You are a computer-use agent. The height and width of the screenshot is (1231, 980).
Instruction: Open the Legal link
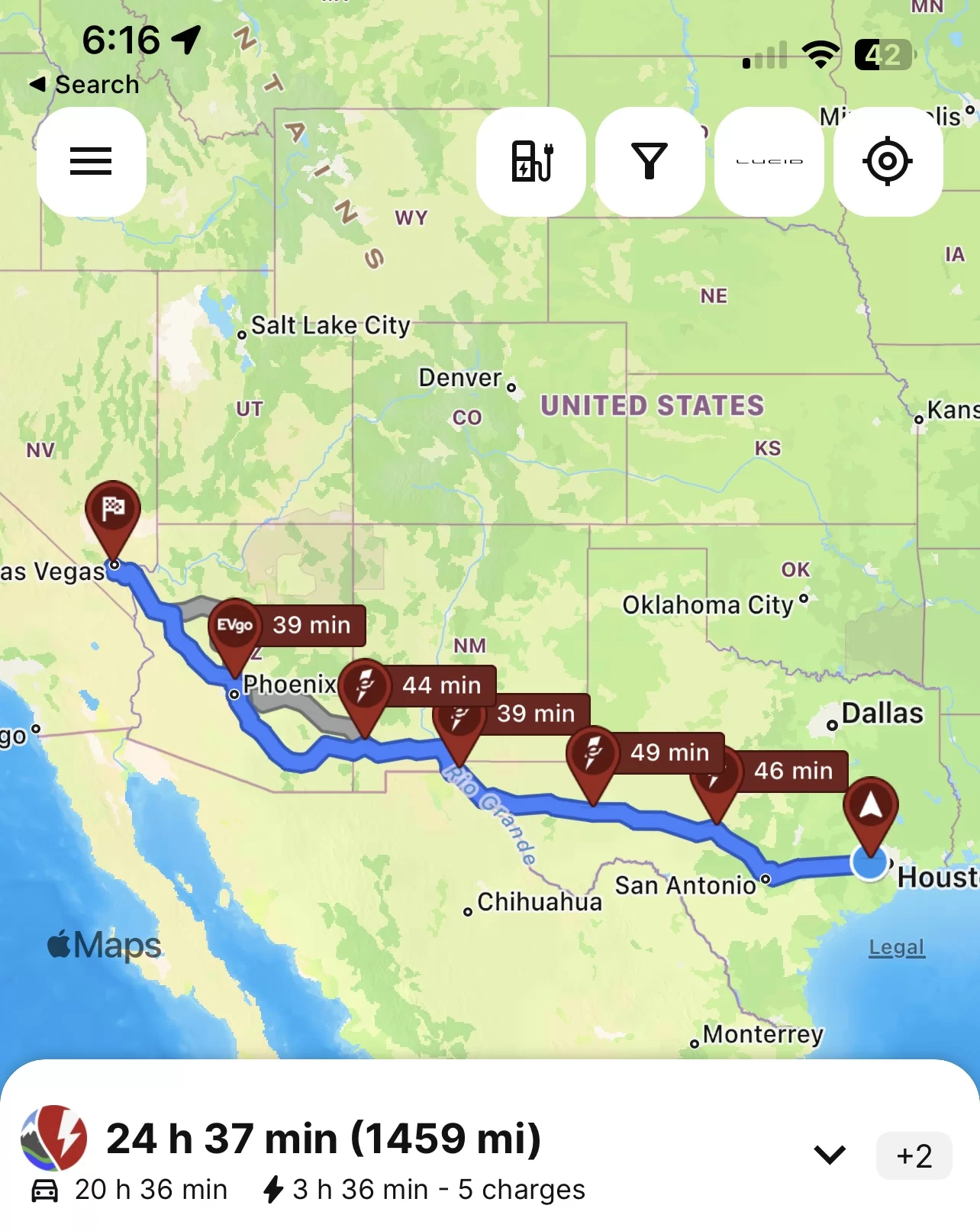click(897, 947)
